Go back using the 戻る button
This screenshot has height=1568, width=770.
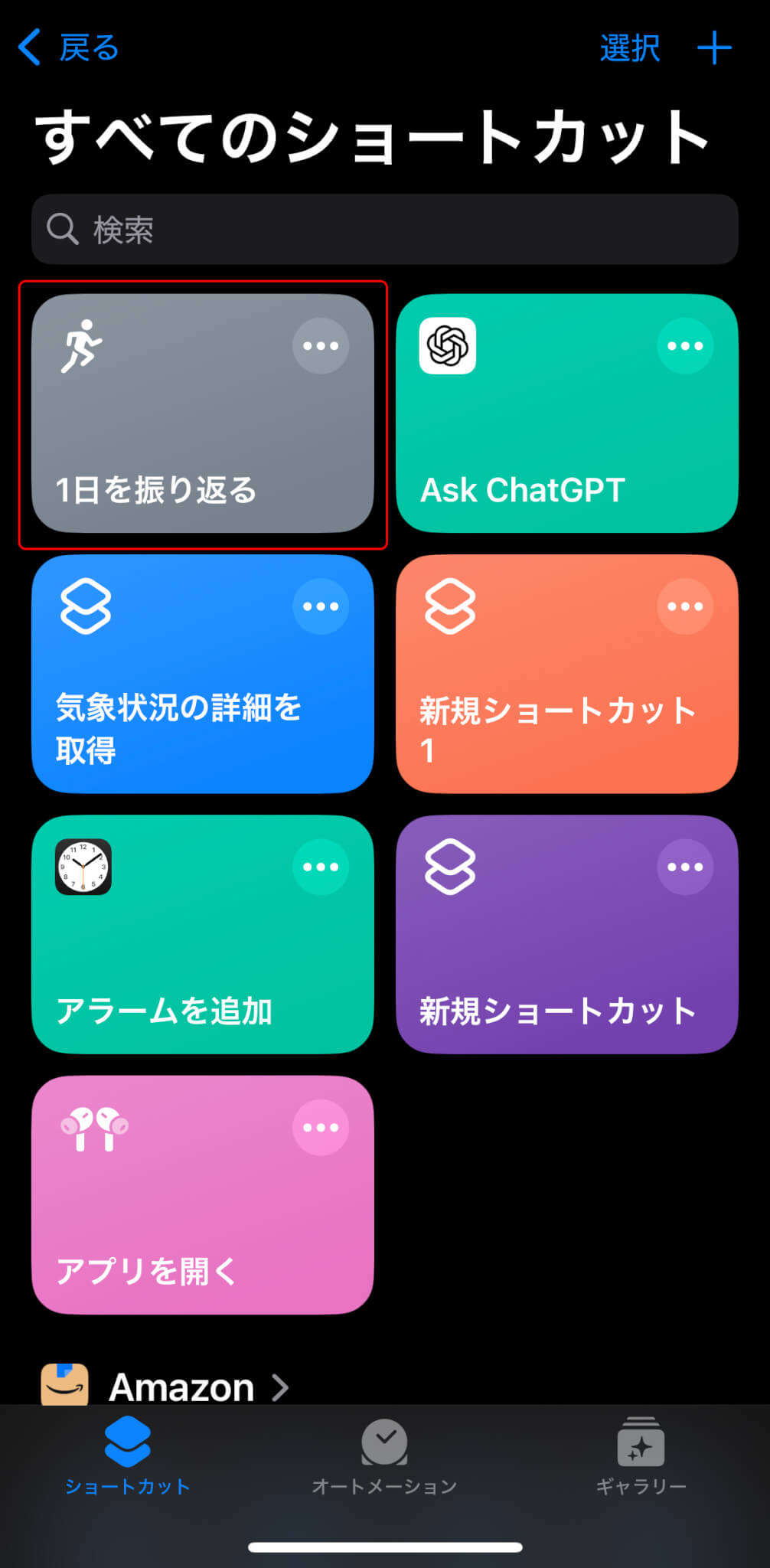pos(68,47)
